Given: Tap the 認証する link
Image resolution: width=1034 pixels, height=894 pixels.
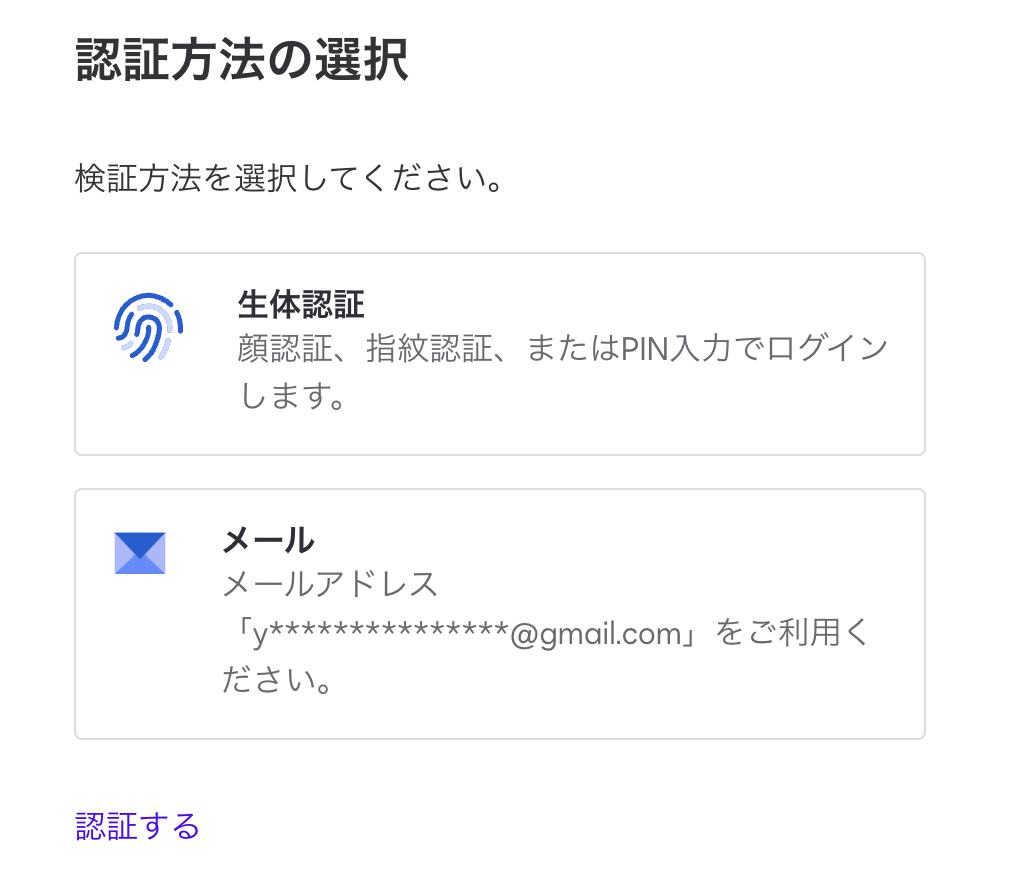Looking at the screenshot, I should (138, 826).
